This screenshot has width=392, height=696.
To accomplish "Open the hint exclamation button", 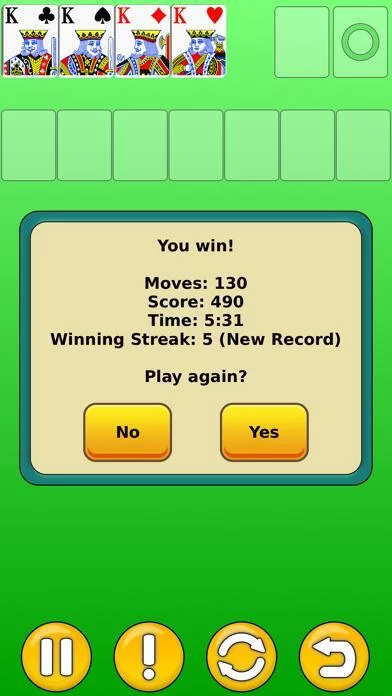I will (x=149, y=657).
